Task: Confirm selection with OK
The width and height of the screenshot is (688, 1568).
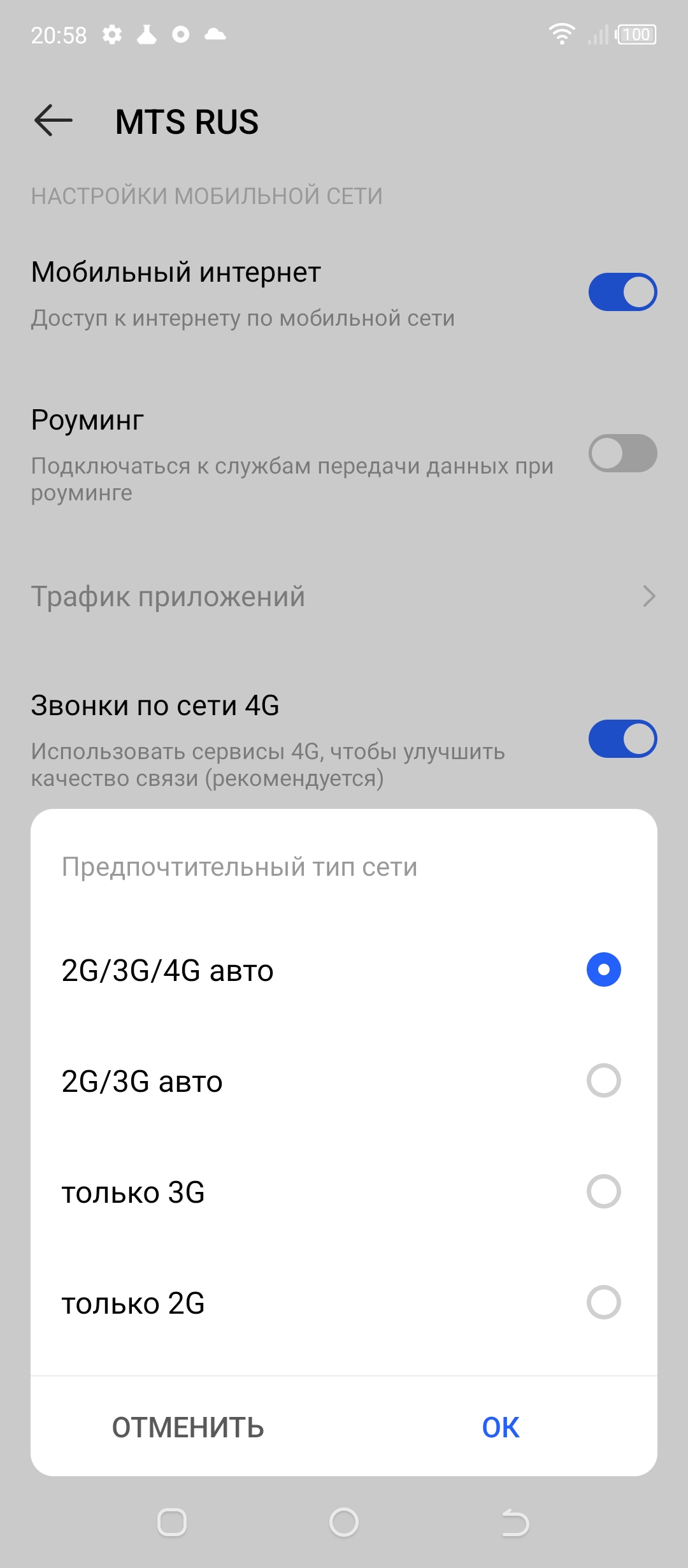Action: (501, 1428)
